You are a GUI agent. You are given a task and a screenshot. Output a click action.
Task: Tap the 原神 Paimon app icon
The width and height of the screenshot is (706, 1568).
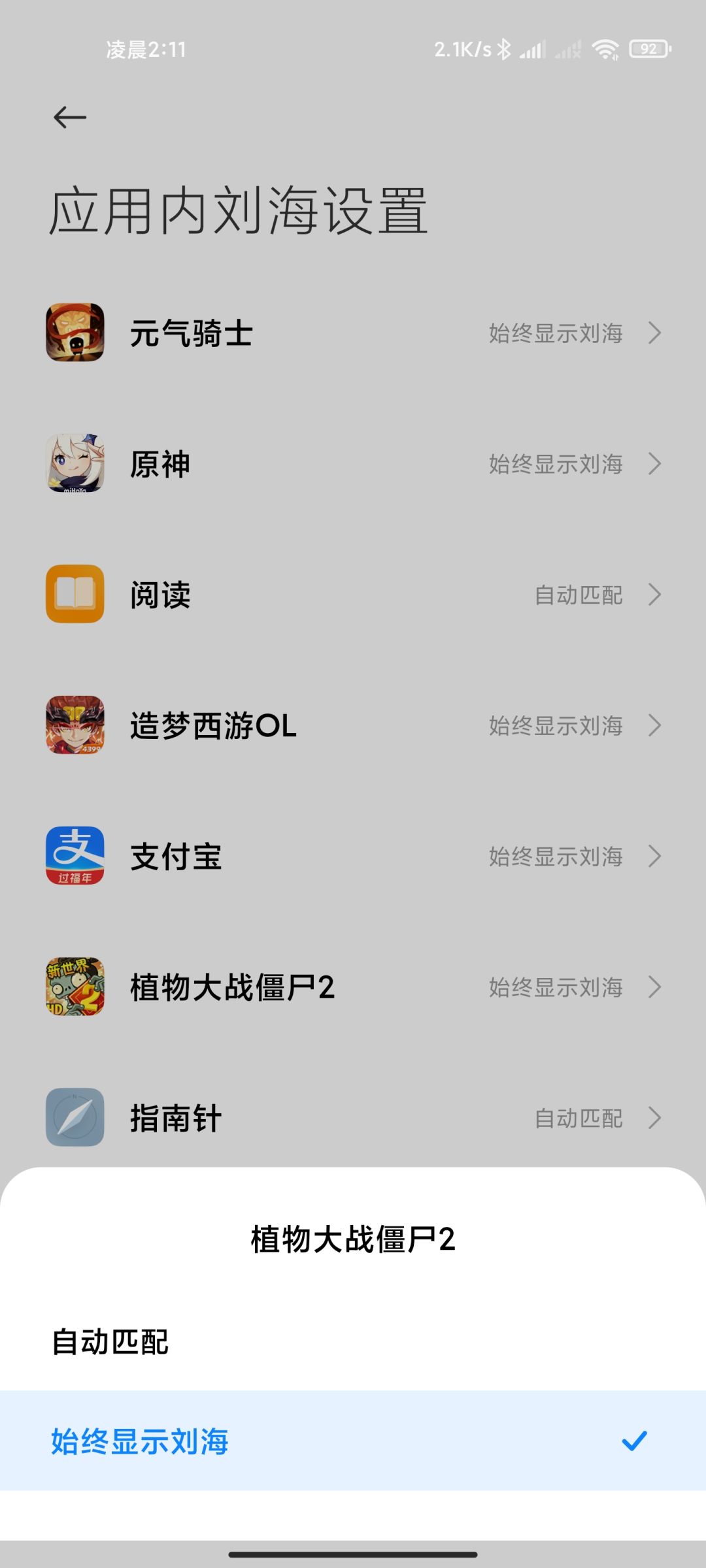[74, 465]
